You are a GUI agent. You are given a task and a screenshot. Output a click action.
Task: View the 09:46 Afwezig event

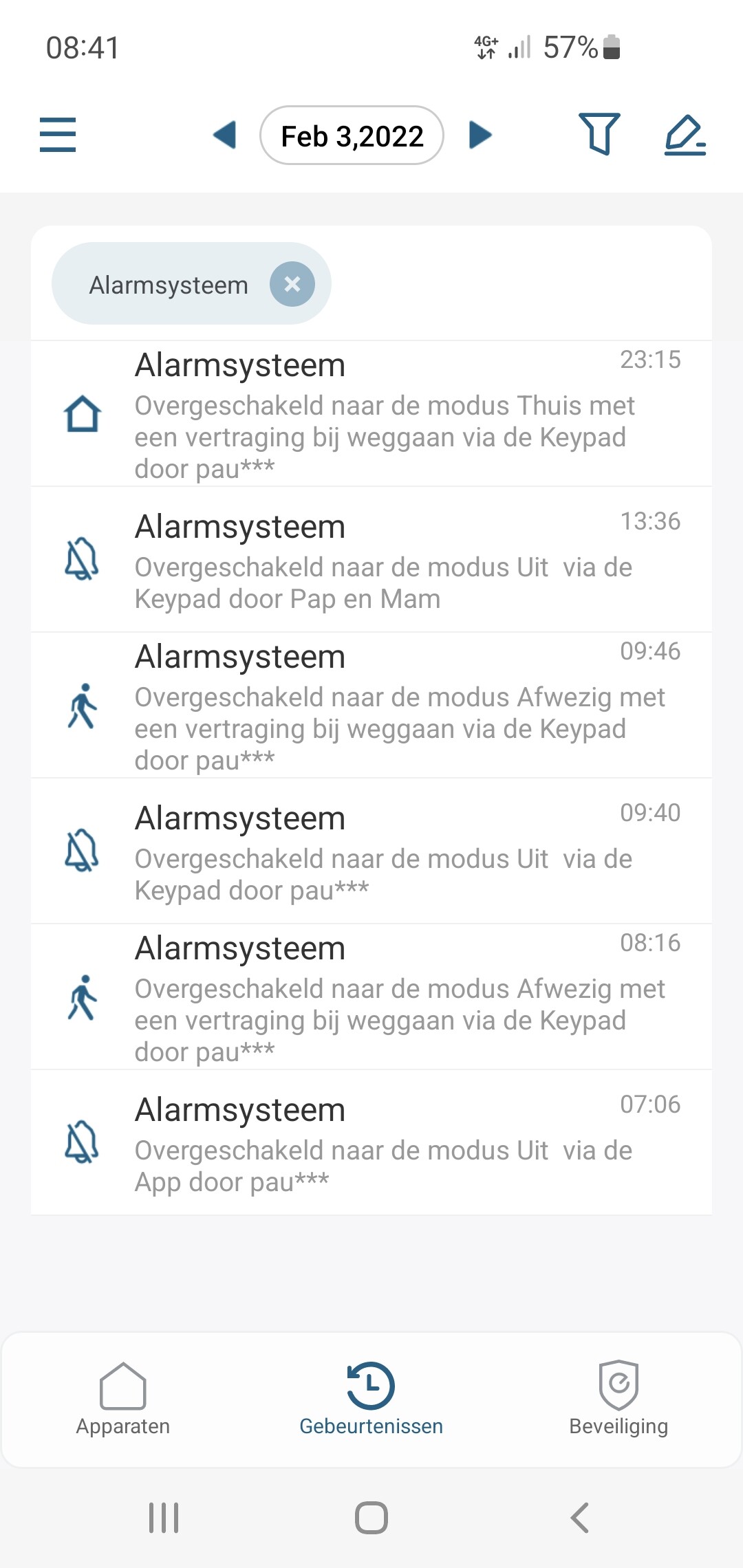click(x=371, y=706)
